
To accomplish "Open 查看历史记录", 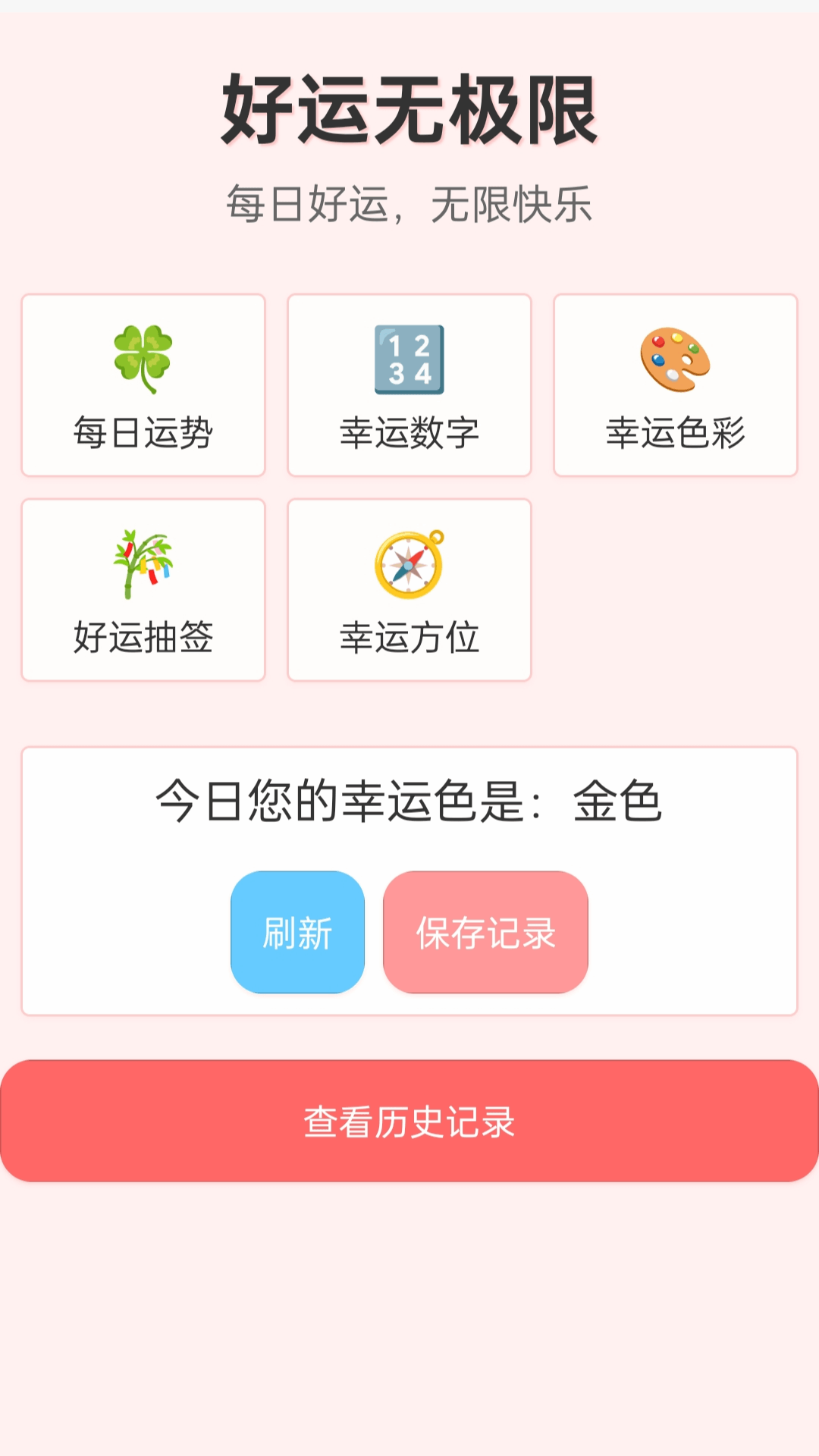I will (x=409, y=1121).
